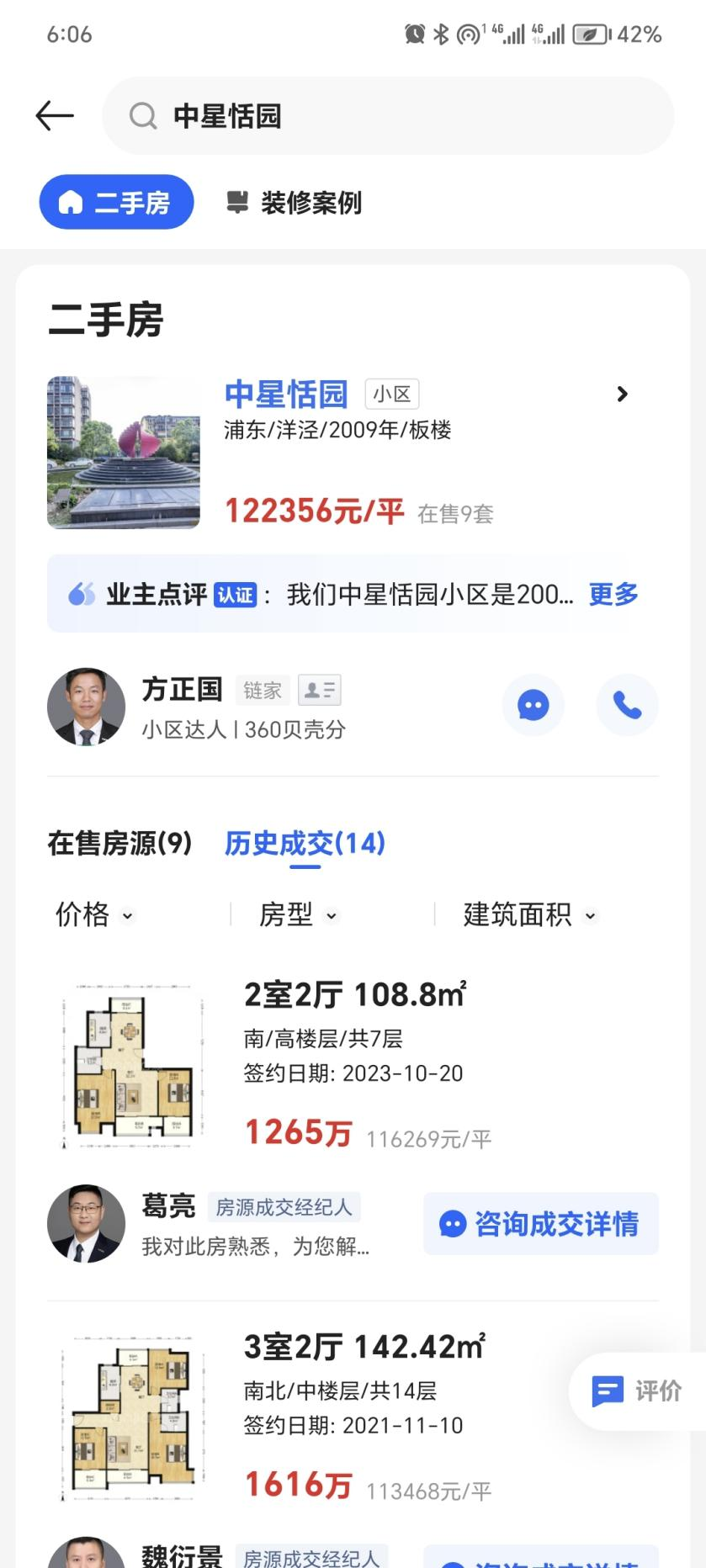Open the 中星恬园 community photo thumbnail

pyautogui.click(x=123, y=452)
